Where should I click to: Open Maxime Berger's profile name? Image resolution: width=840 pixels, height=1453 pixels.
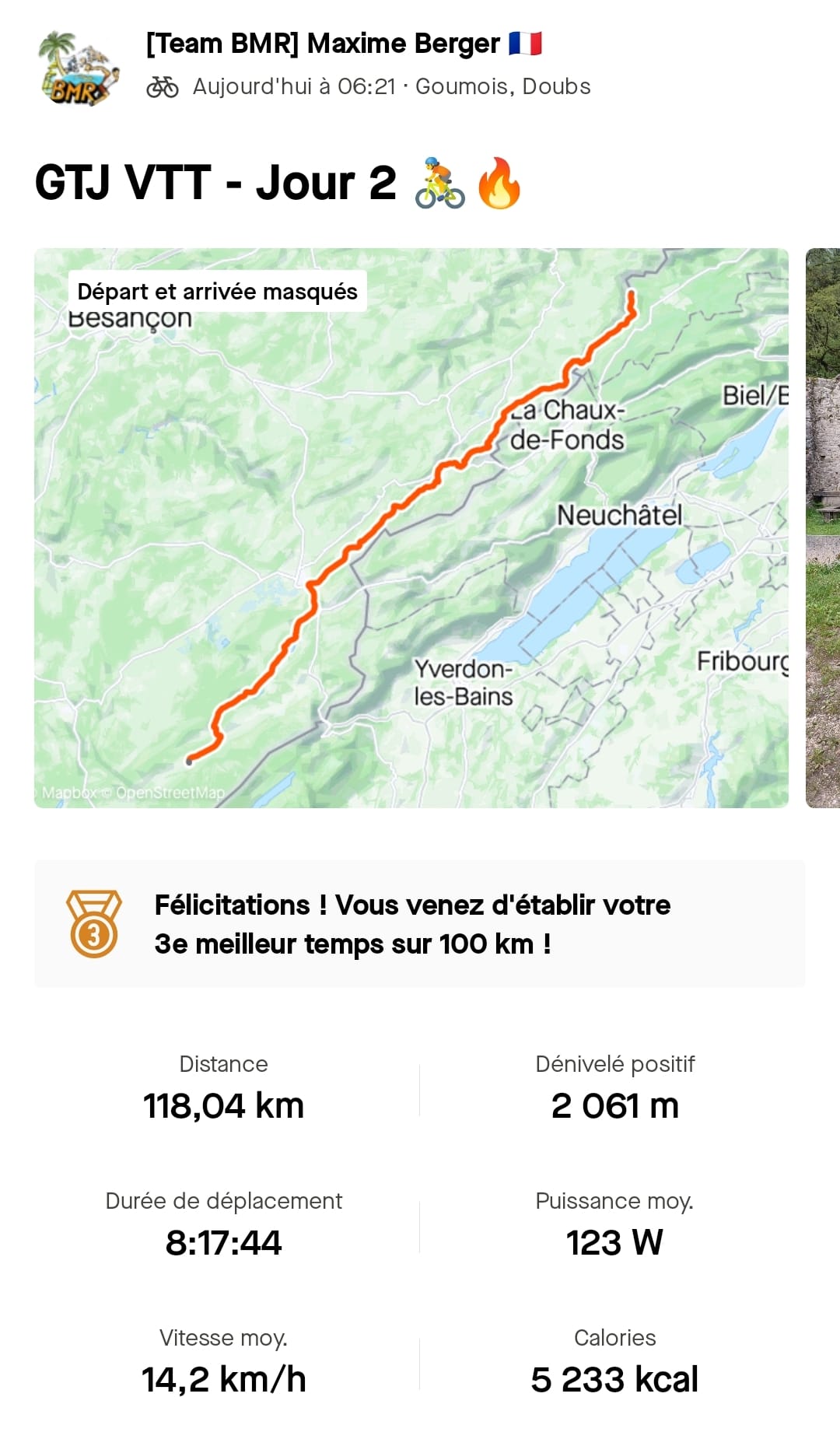point(343,44)
